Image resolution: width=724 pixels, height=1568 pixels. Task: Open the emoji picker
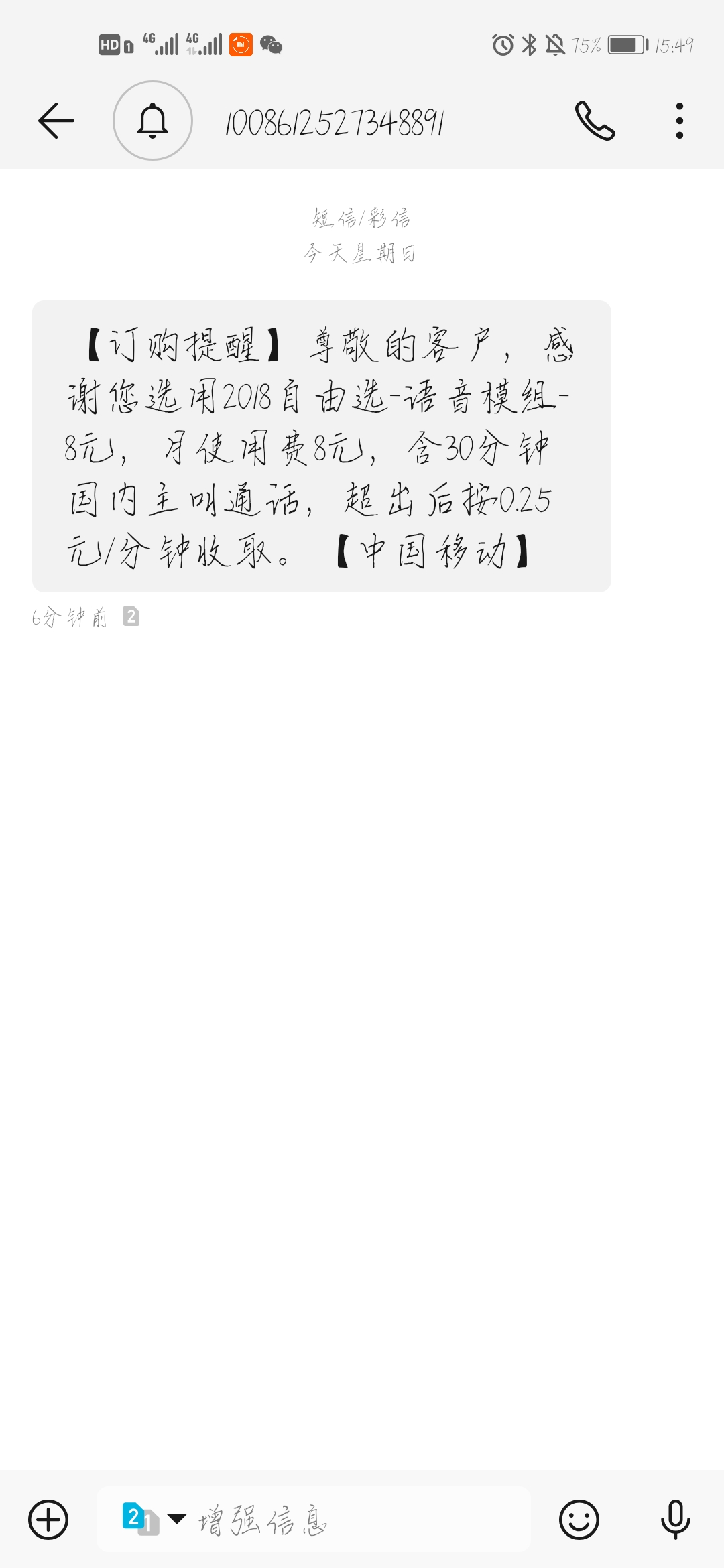pyautogui.click(x=579, y=1519)
